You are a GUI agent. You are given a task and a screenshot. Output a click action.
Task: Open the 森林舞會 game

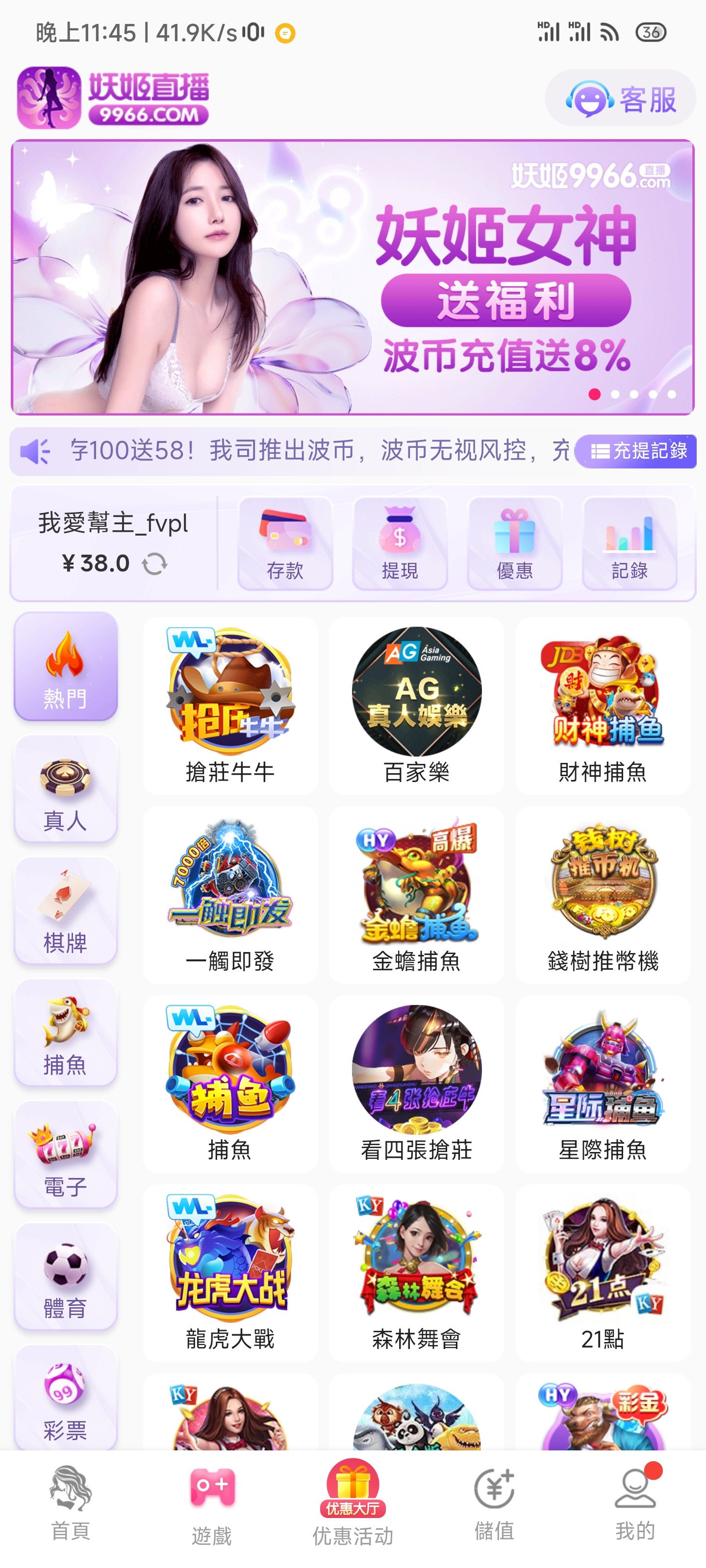pos(417,1272)
